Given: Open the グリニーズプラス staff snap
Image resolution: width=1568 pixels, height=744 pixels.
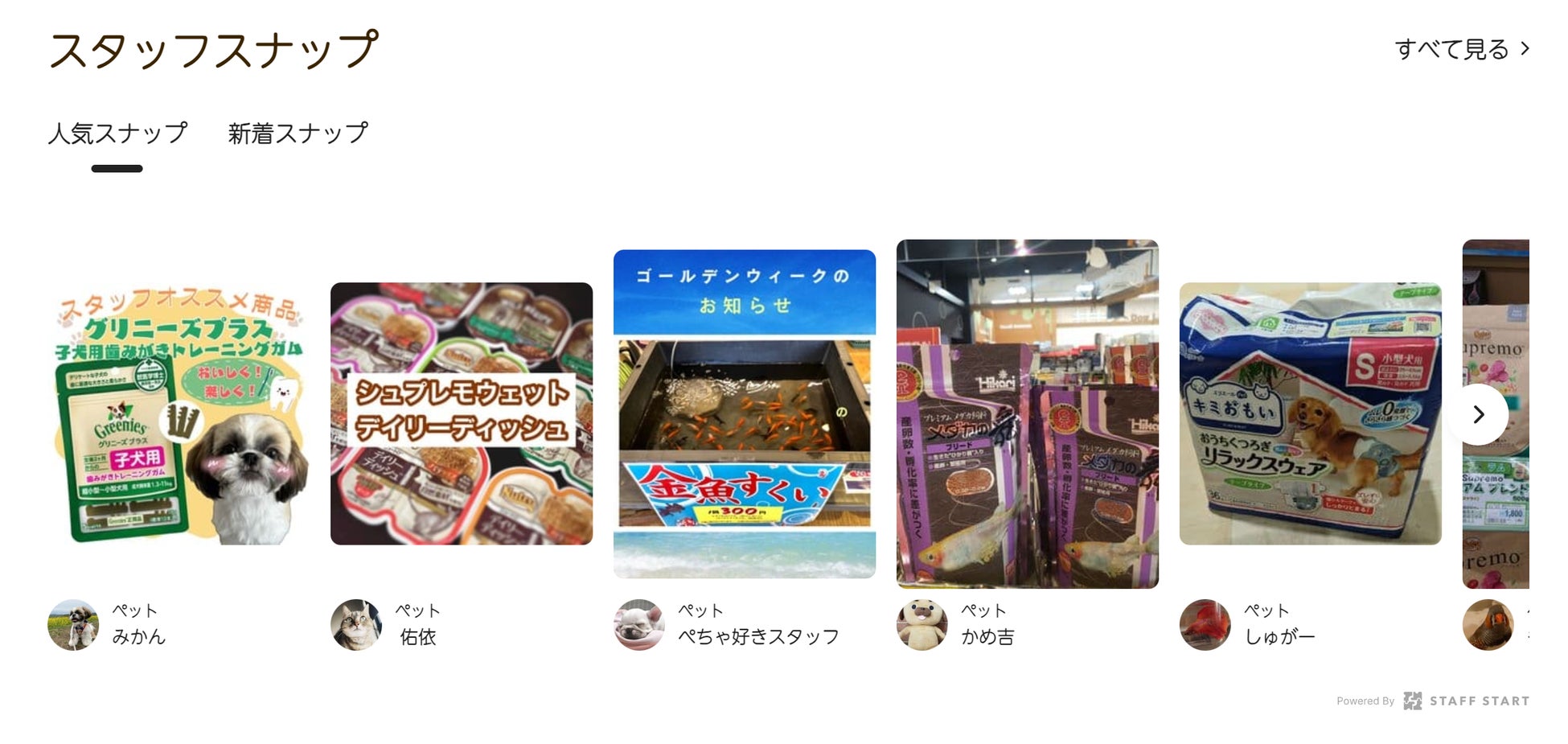Looking at the screenshot, I should (179, 413).
